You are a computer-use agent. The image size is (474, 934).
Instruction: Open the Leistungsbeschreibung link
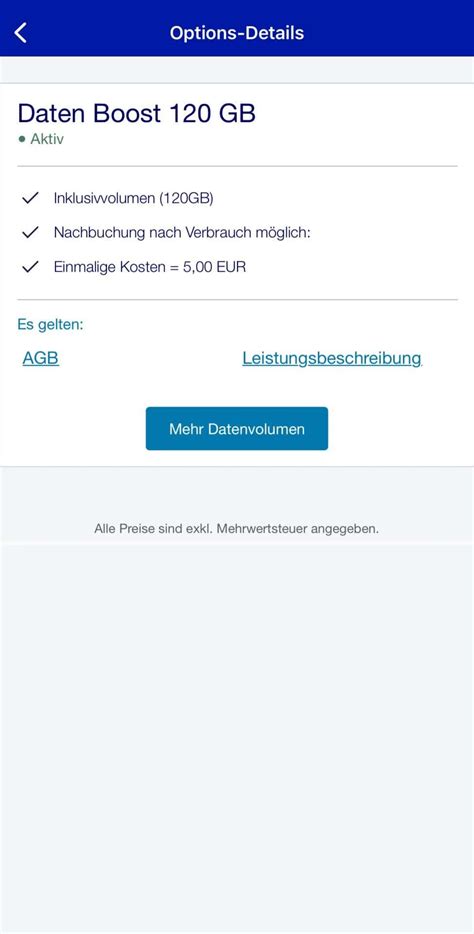click(332, 359)
